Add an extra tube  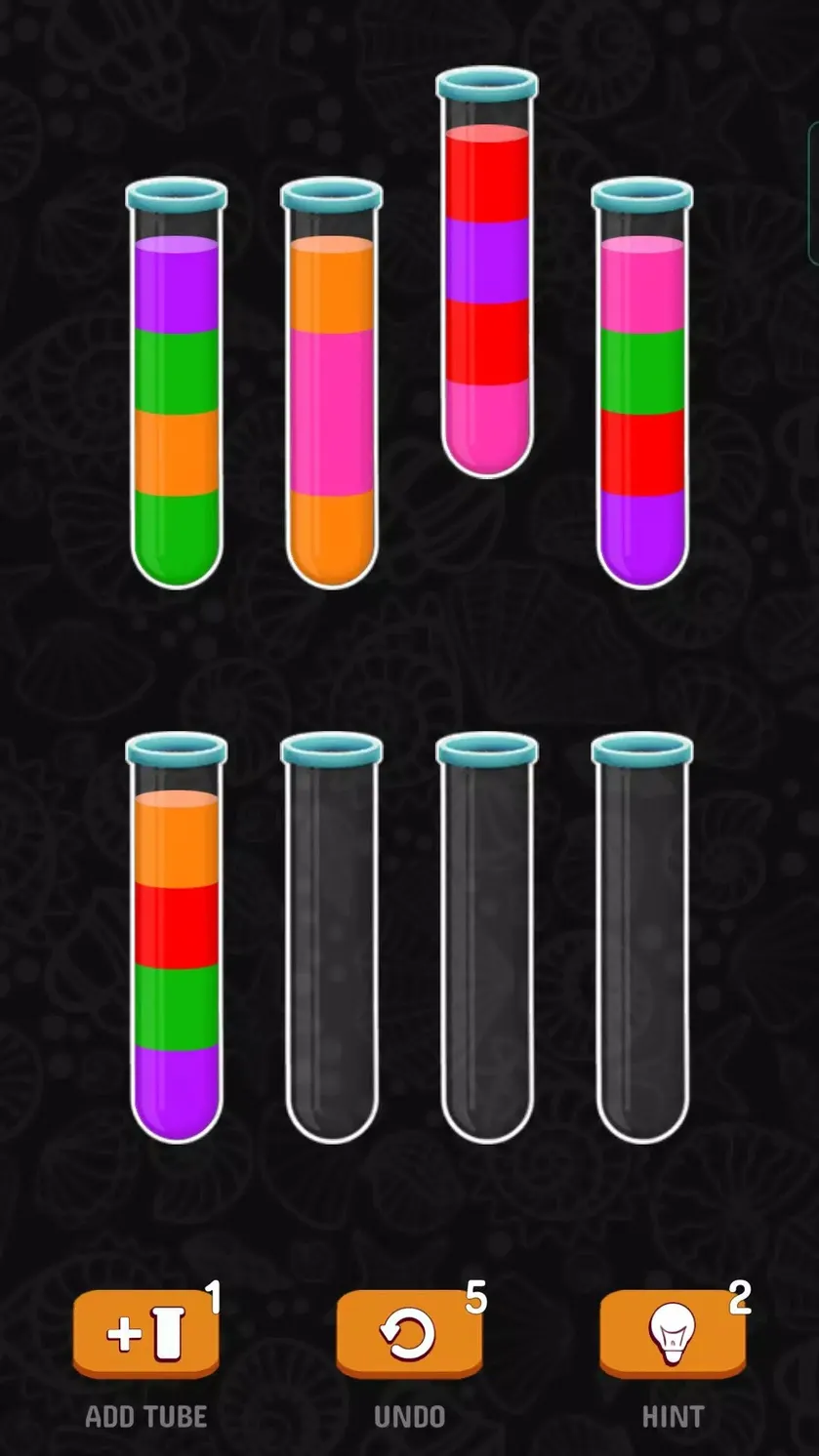[x=146, y=1334]
